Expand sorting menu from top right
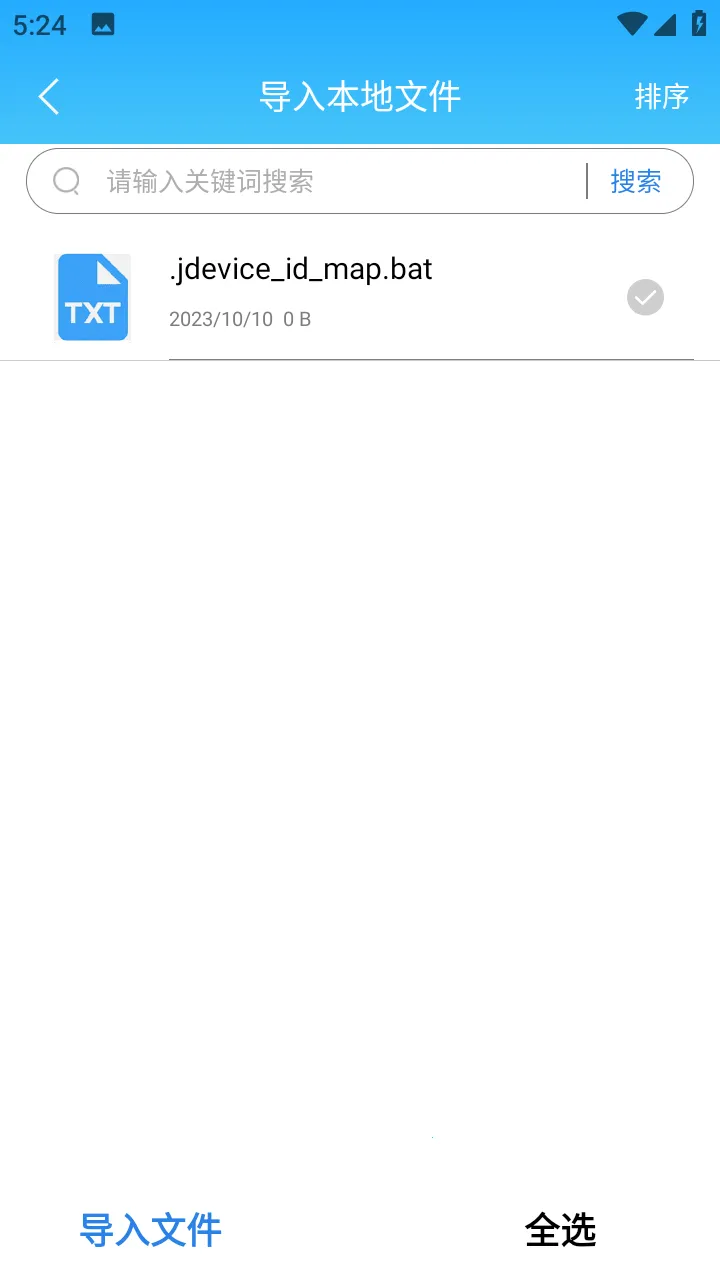Viewport: 720px width, 1280px height. coord(662,96)
